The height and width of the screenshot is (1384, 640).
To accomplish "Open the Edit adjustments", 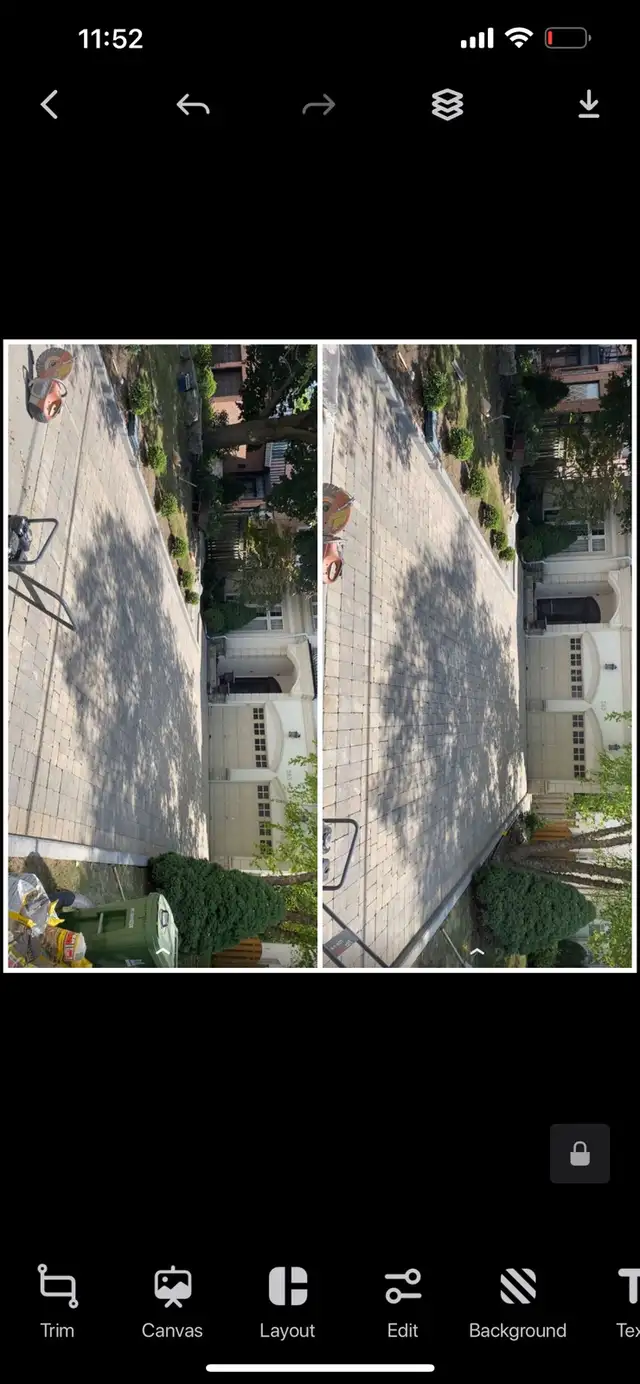I will coord(402,1301).
